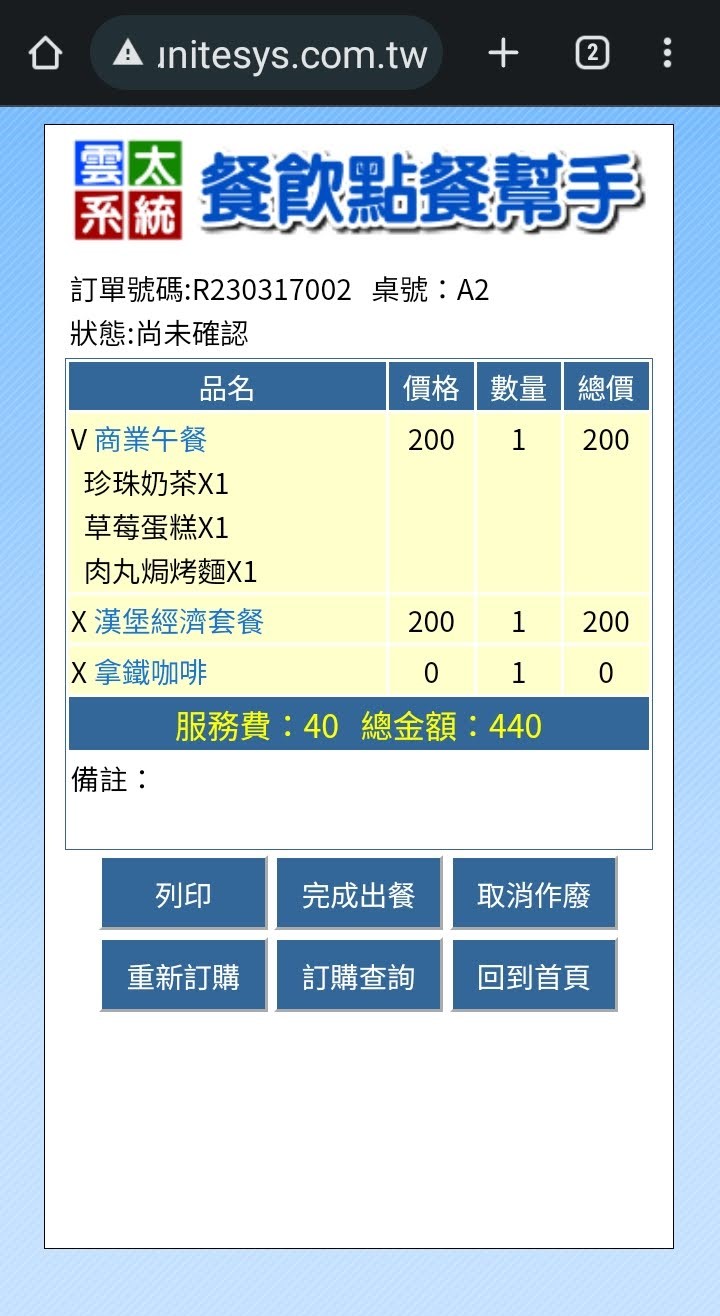
Task: Select 重新訂購 to reorder
Action: 184,975
